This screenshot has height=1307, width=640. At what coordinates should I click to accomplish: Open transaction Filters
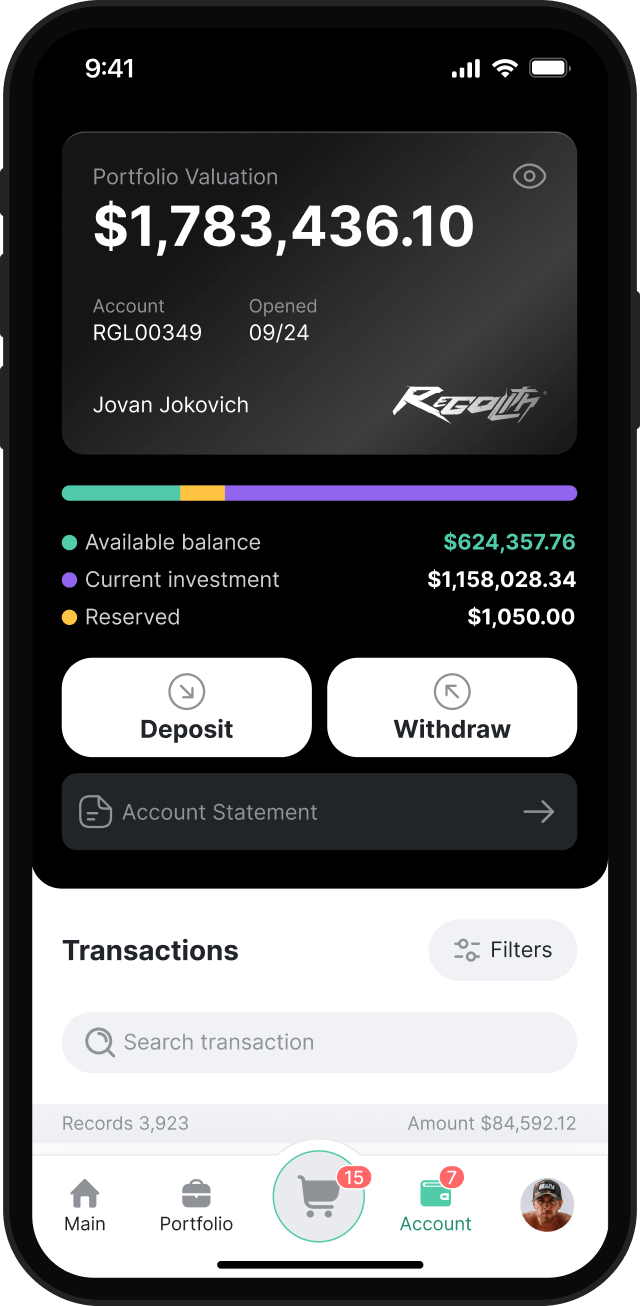tap(503, 950)
